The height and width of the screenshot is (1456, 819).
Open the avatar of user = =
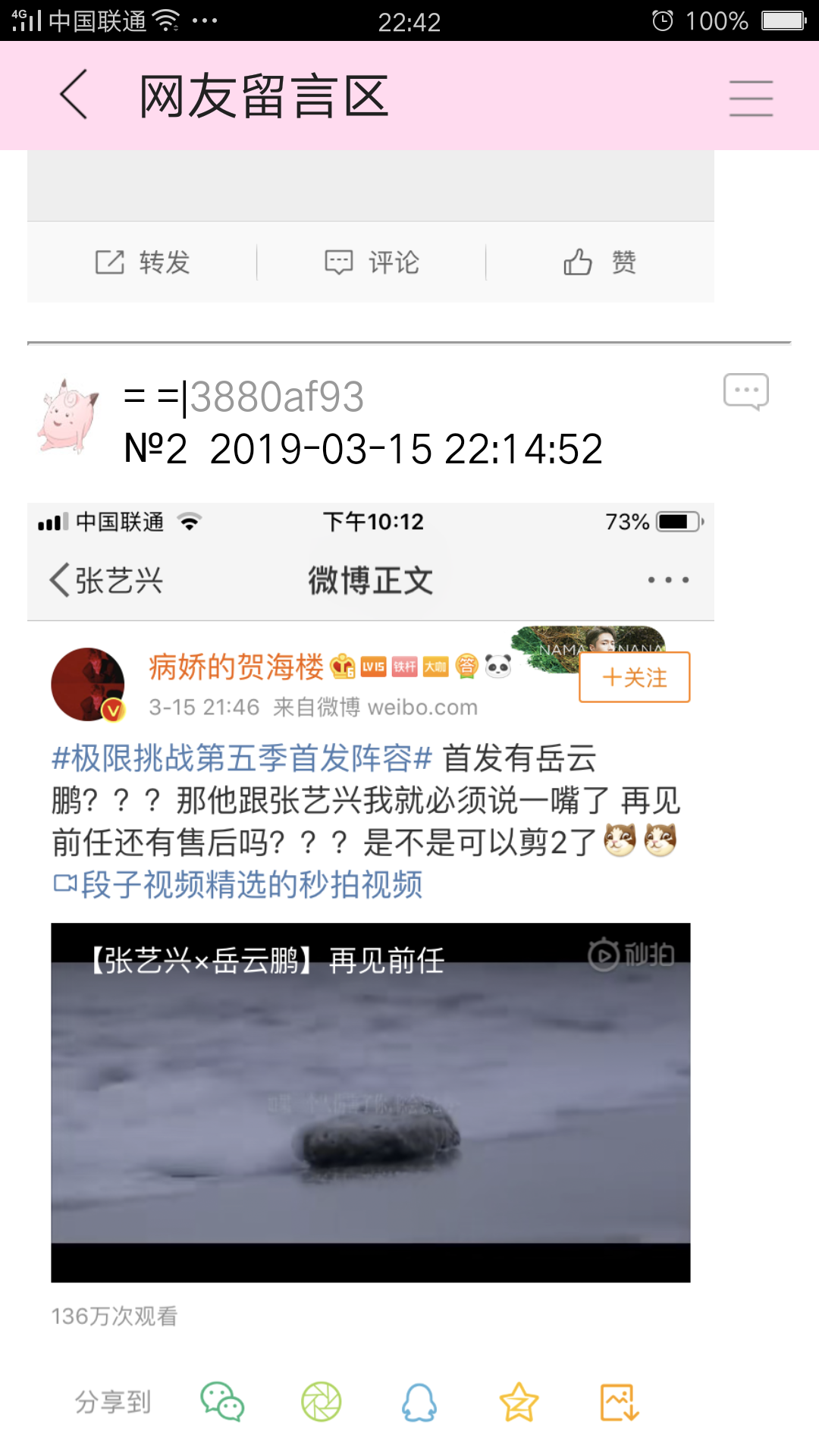pos(69,417)
